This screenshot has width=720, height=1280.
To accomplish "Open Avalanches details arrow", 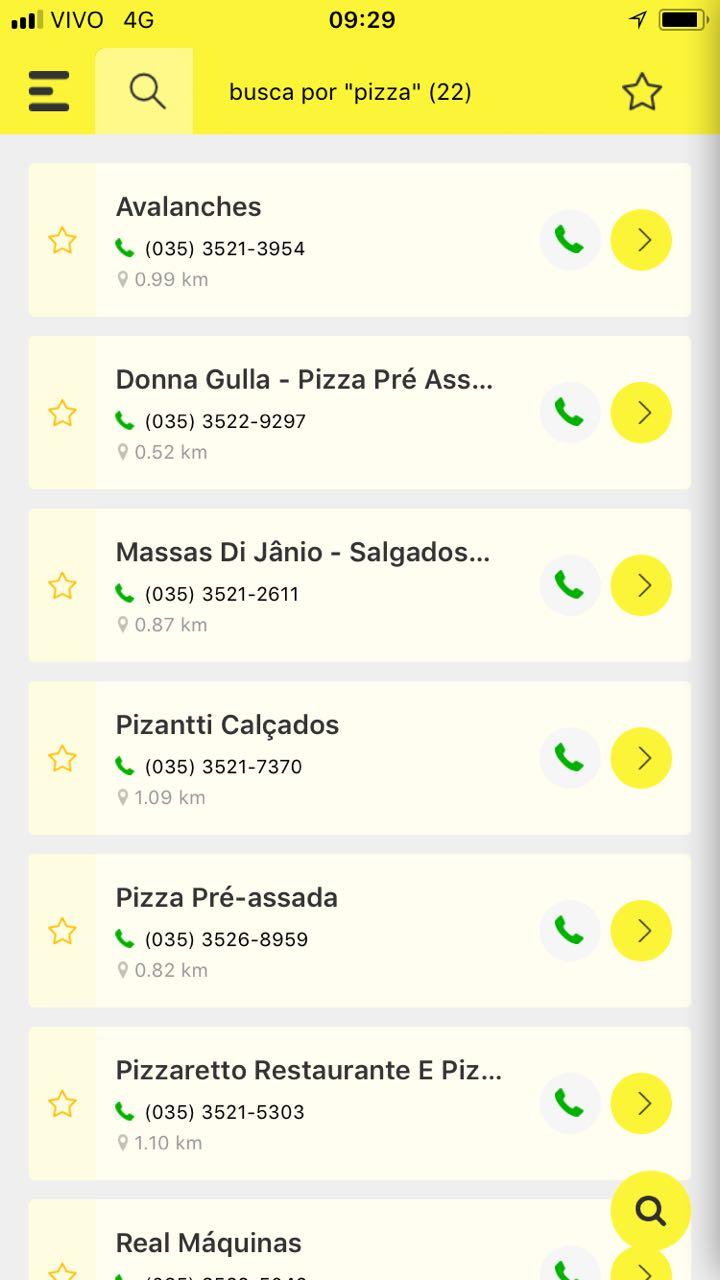I will point(641,240).
